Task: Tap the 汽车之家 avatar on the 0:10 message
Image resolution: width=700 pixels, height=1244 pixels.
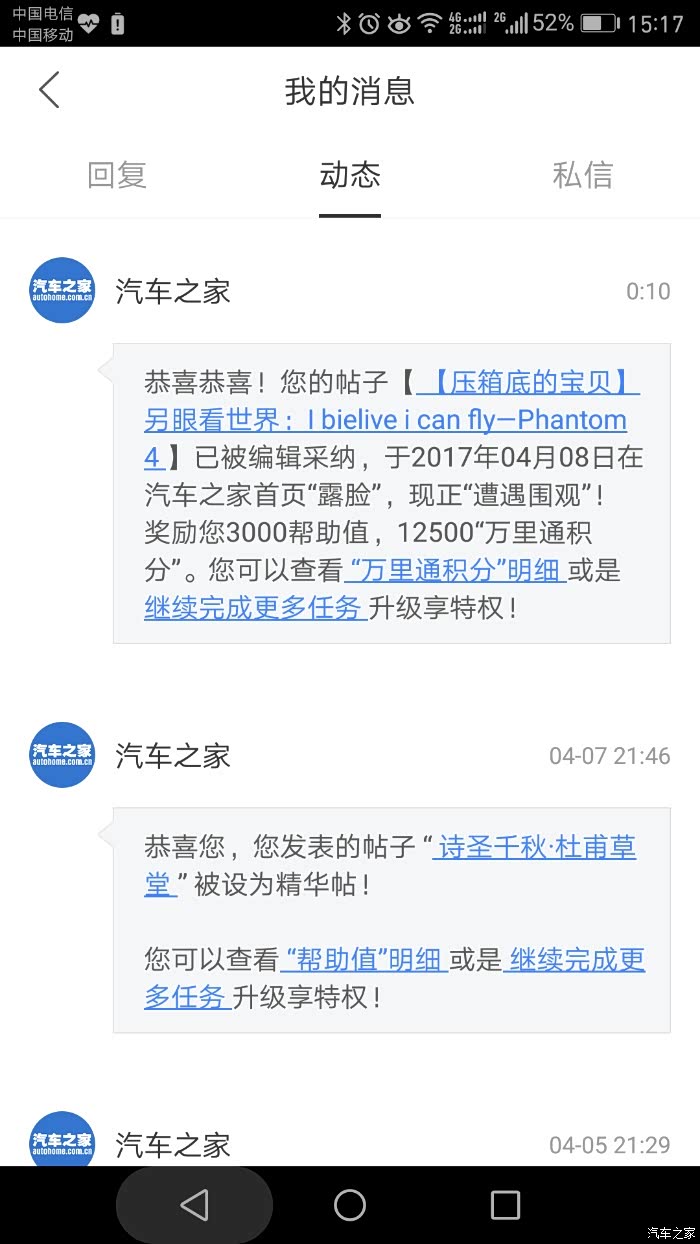Action: click(x=62, y=290)
